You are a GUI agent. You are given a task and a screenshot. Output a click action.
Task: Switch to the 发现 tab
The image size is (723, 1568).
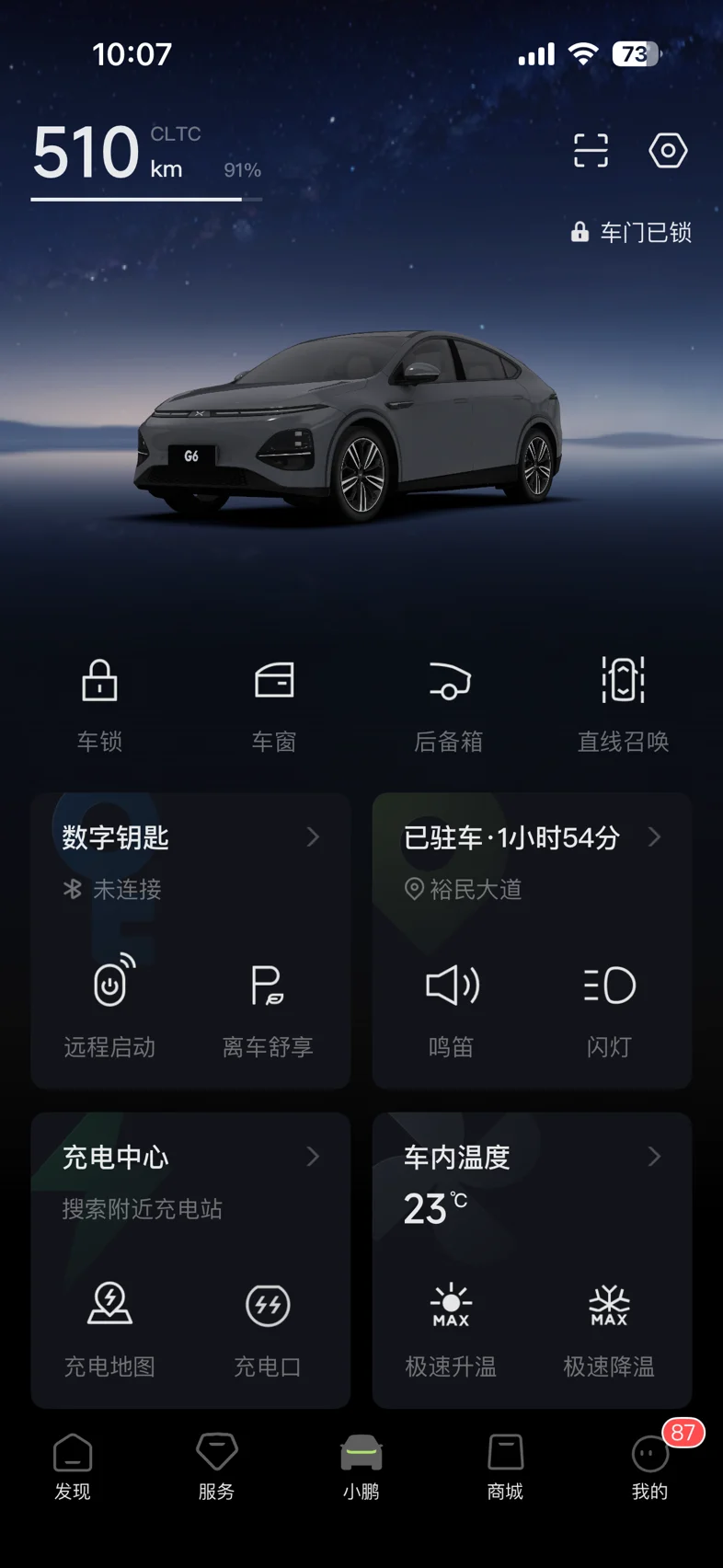point(73,1467)
